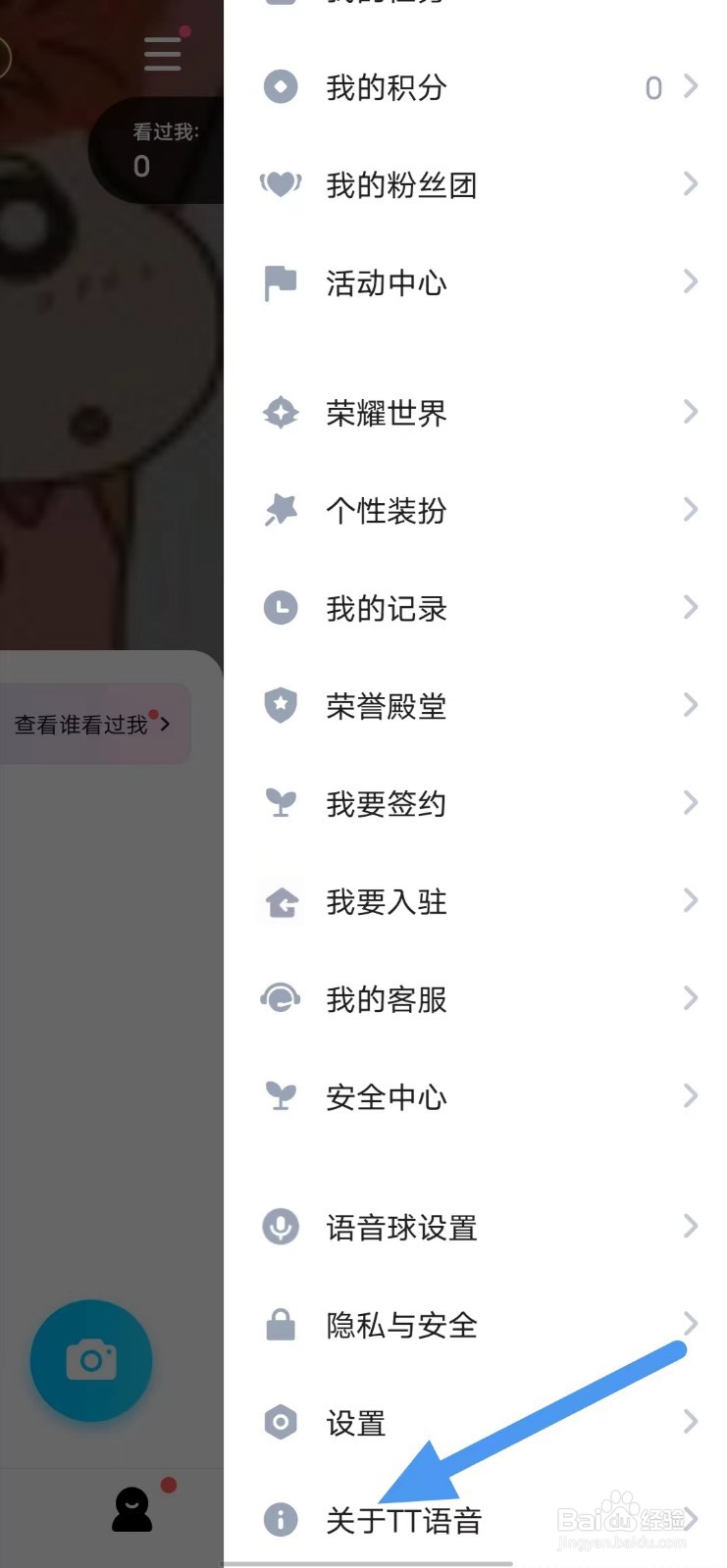Tap the magic wand icon for 个性装扮
This screenshot has width=727, height=1568.
pyautogui.click(x=281, y=510)
